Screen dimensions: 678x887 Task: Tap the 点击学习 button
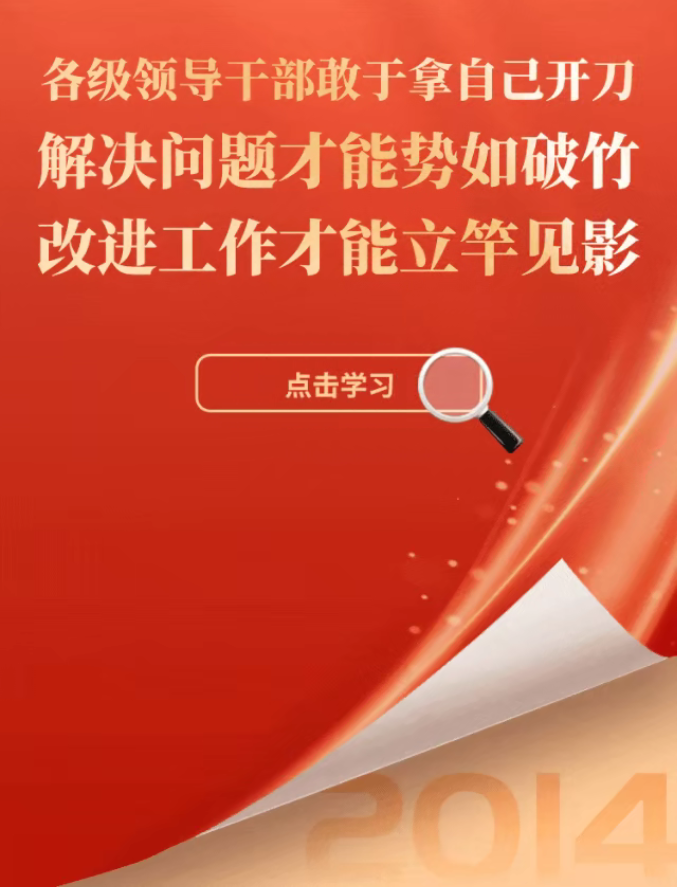(340, 384)
